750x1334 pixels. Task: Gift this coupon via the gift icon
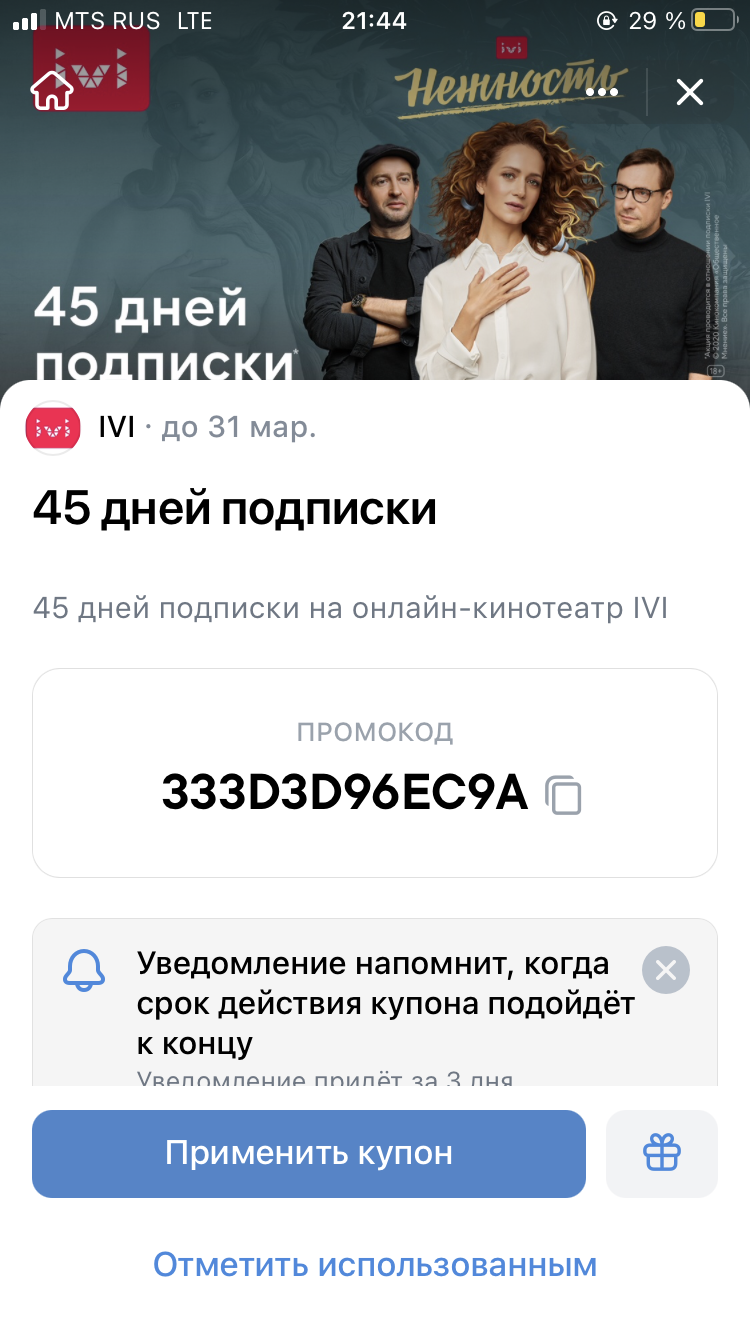pos(662,1153)
